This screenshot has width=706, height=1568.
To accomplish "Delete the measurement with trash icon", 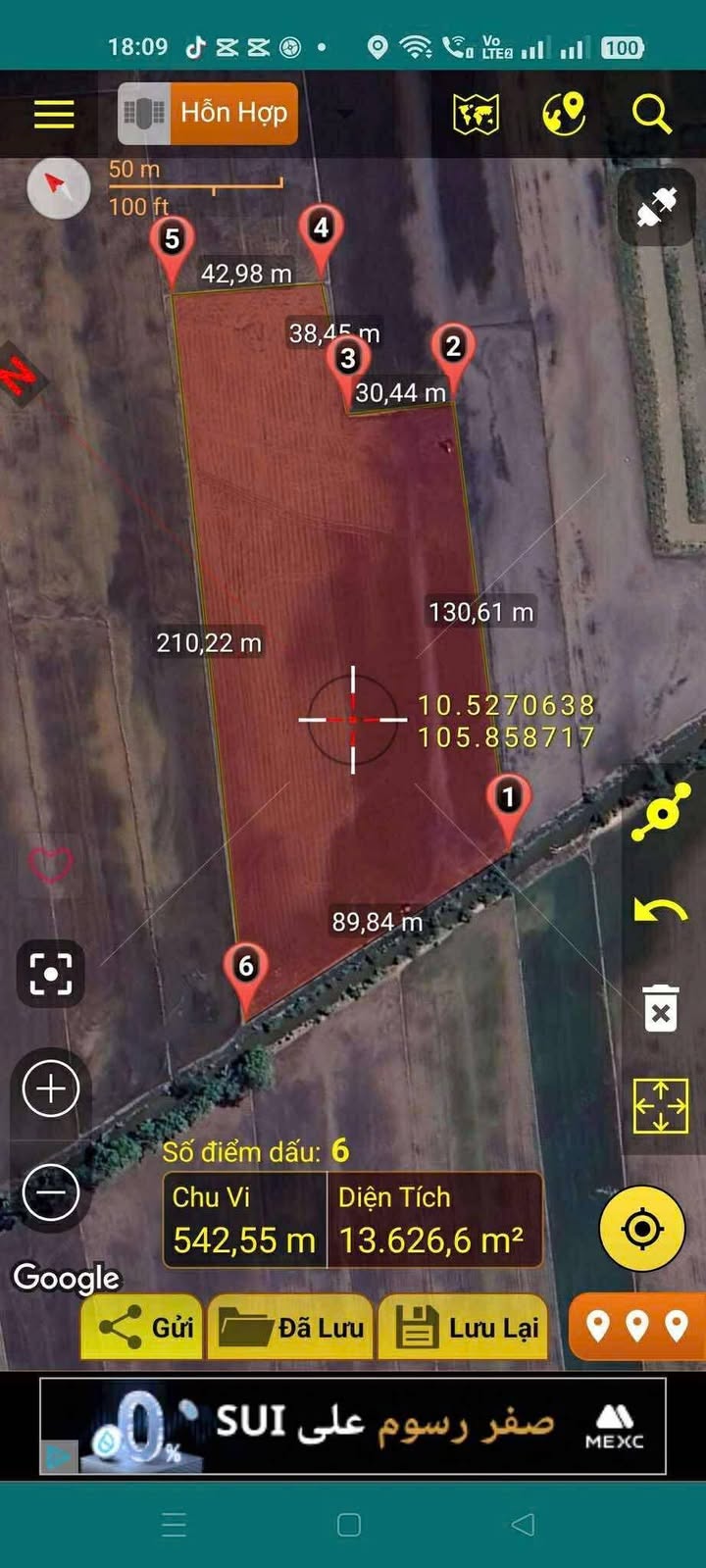I will pos(660,1008).
